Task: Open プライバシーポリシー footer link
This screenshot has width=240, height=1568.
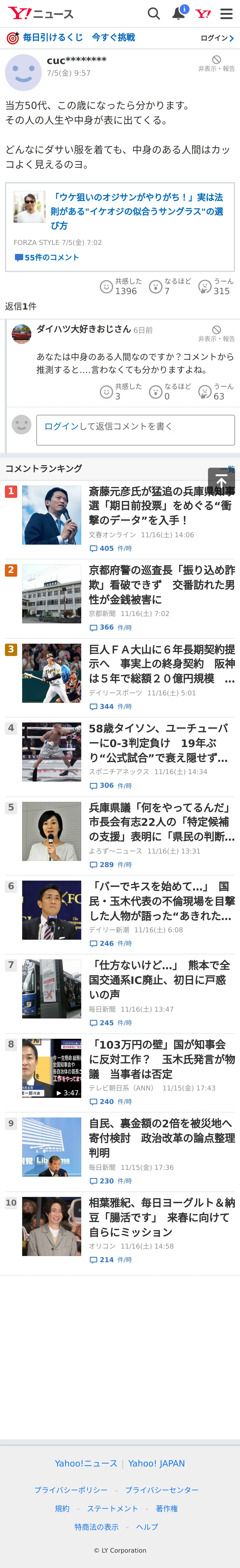Action: click(71, 1489)
